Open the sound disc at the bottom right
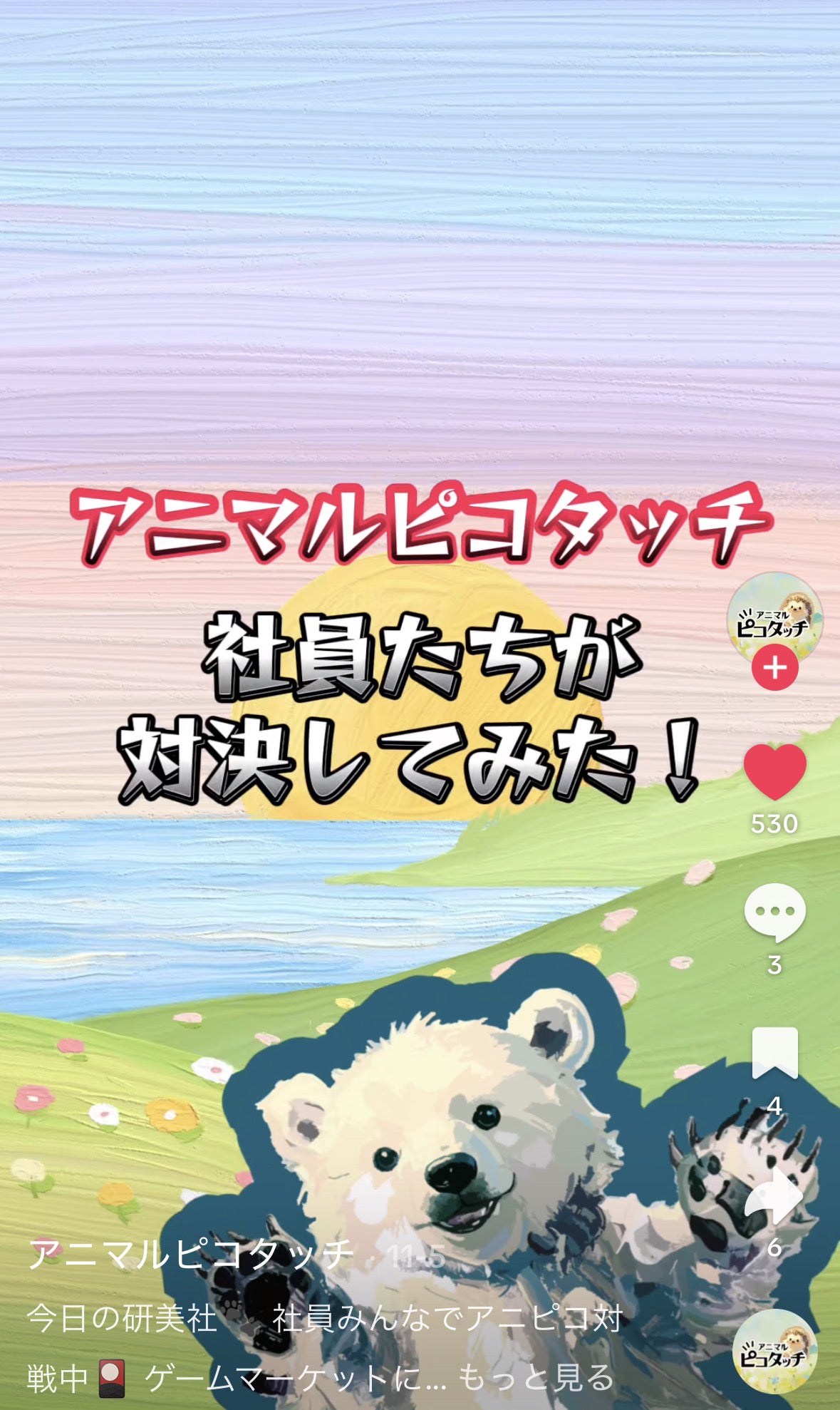The height and width of the screenshot is (1410, 840). (774, 1352)
